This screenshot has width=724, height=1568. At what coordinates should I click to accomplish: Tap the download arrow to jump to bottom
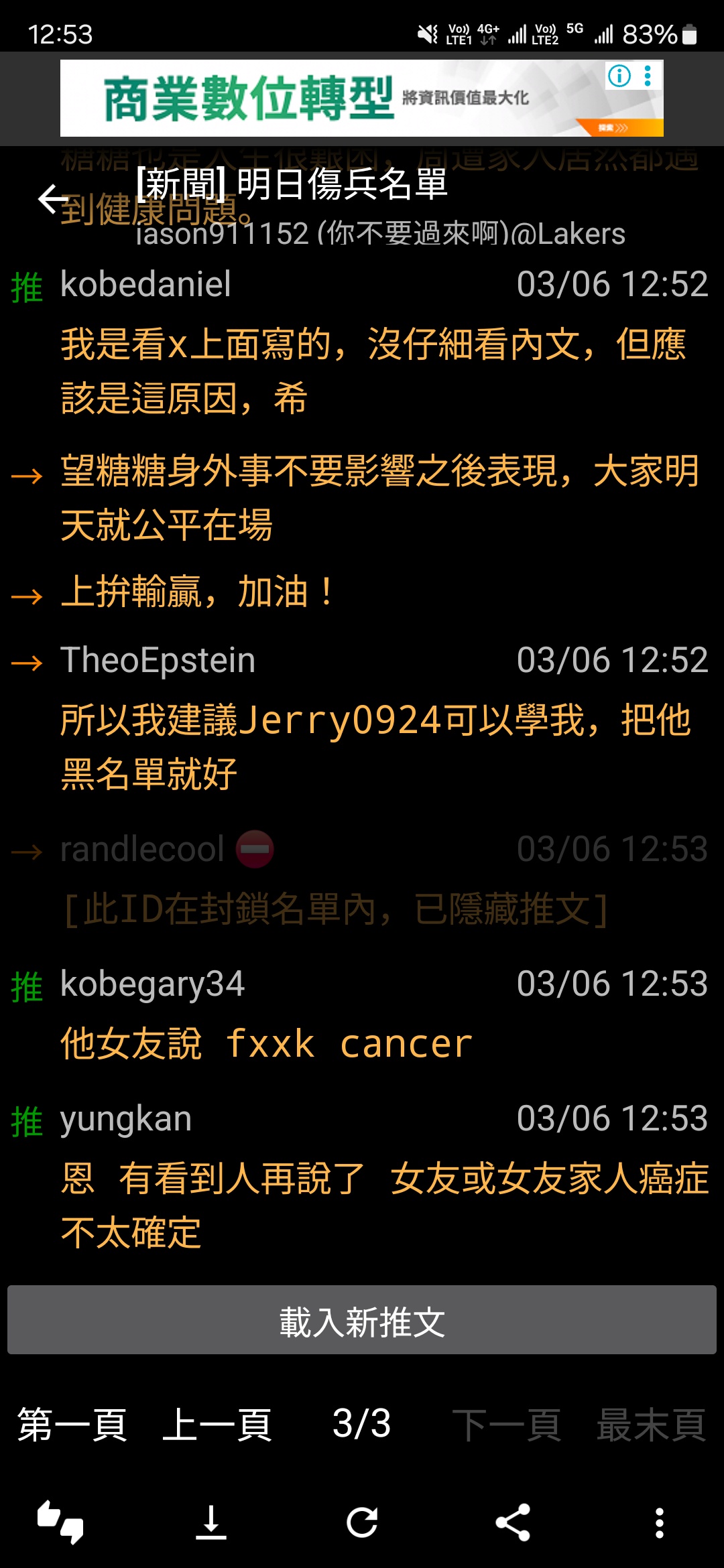(211, 1522)
